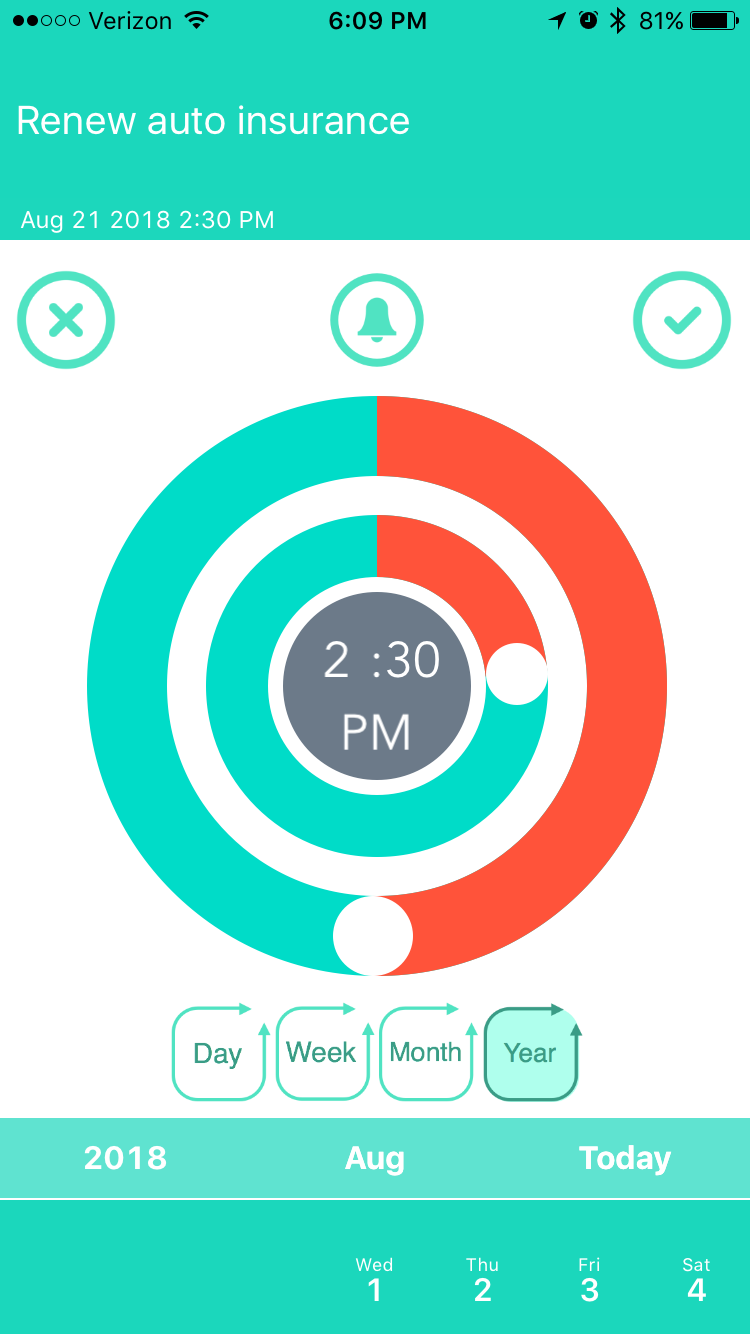Image resolution: width=750 pixels, height=1334 pixels.
Task: Cancel with the X button
Action: [x=66, y=321]
